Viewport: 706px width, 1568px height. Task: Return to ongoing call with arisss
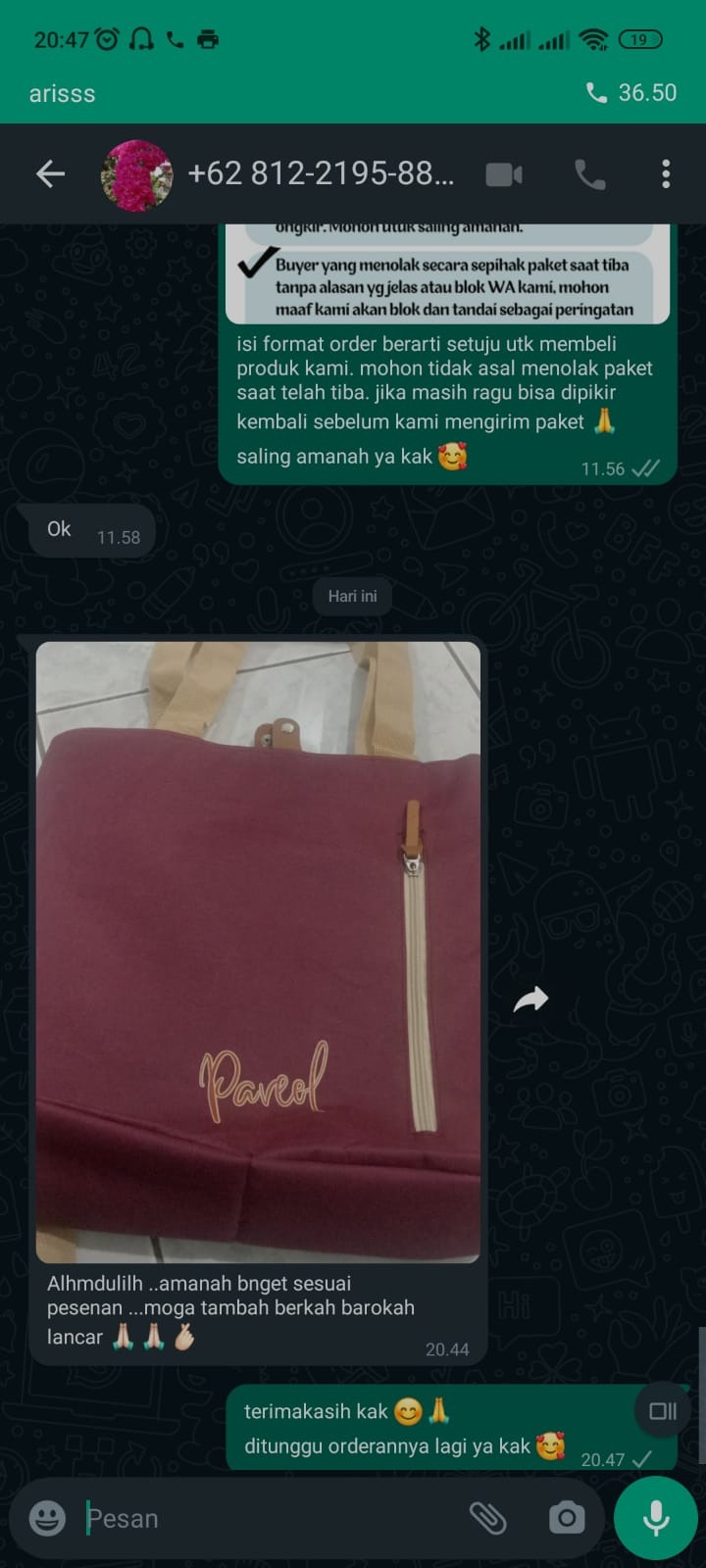353,93
